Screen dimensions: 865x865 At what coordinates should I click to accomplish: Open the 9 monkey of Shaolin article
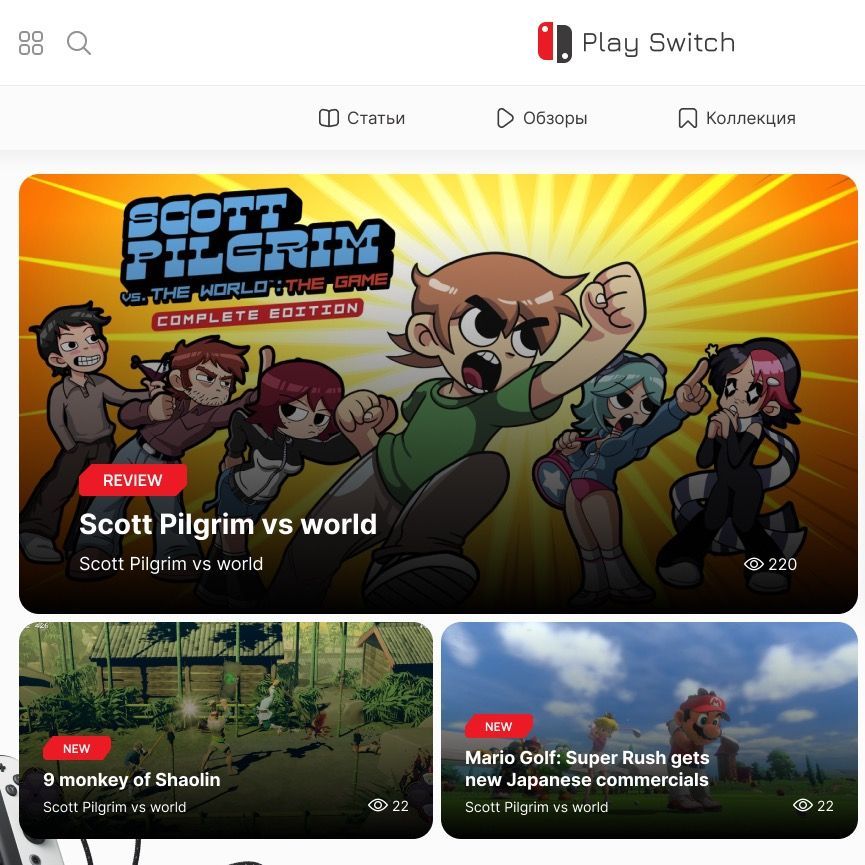226,730
